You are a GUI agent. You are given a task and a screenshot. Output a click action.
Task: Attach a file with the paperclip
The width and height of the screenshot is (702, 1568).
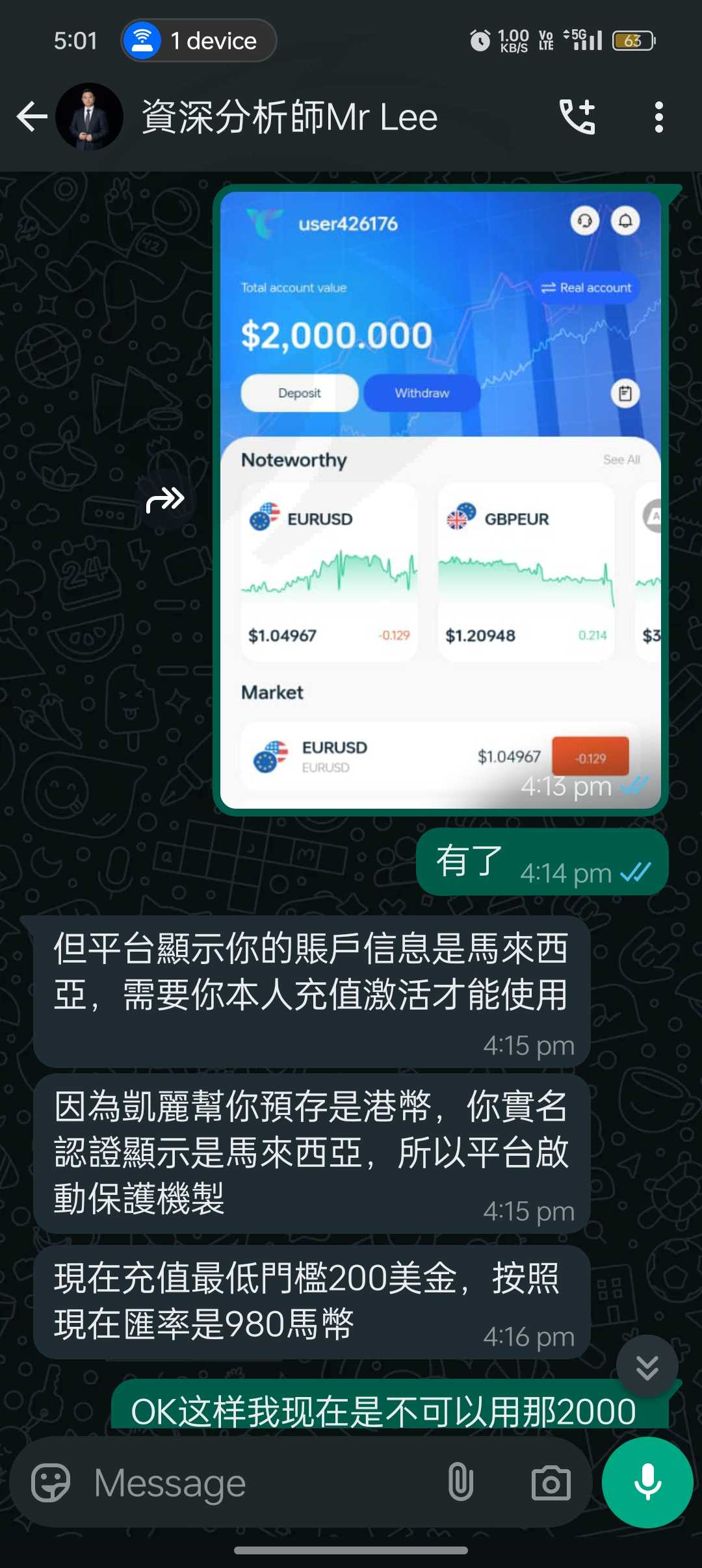coord(460,1483)
